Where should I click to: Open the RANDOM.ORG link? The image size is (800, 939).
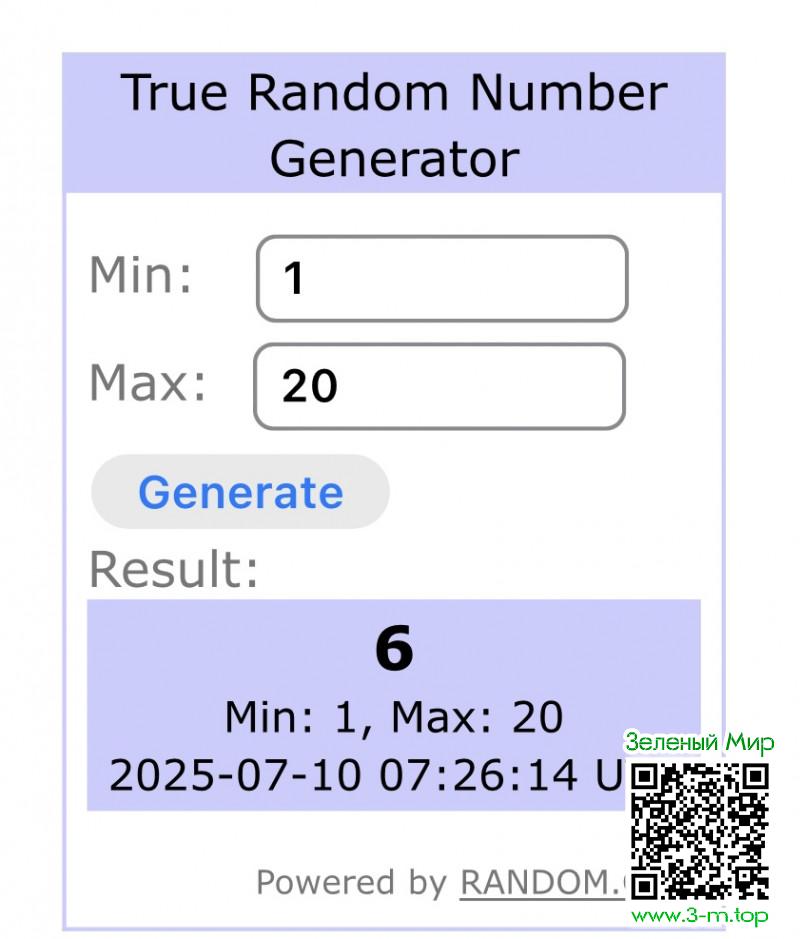(x=540, y=882)
